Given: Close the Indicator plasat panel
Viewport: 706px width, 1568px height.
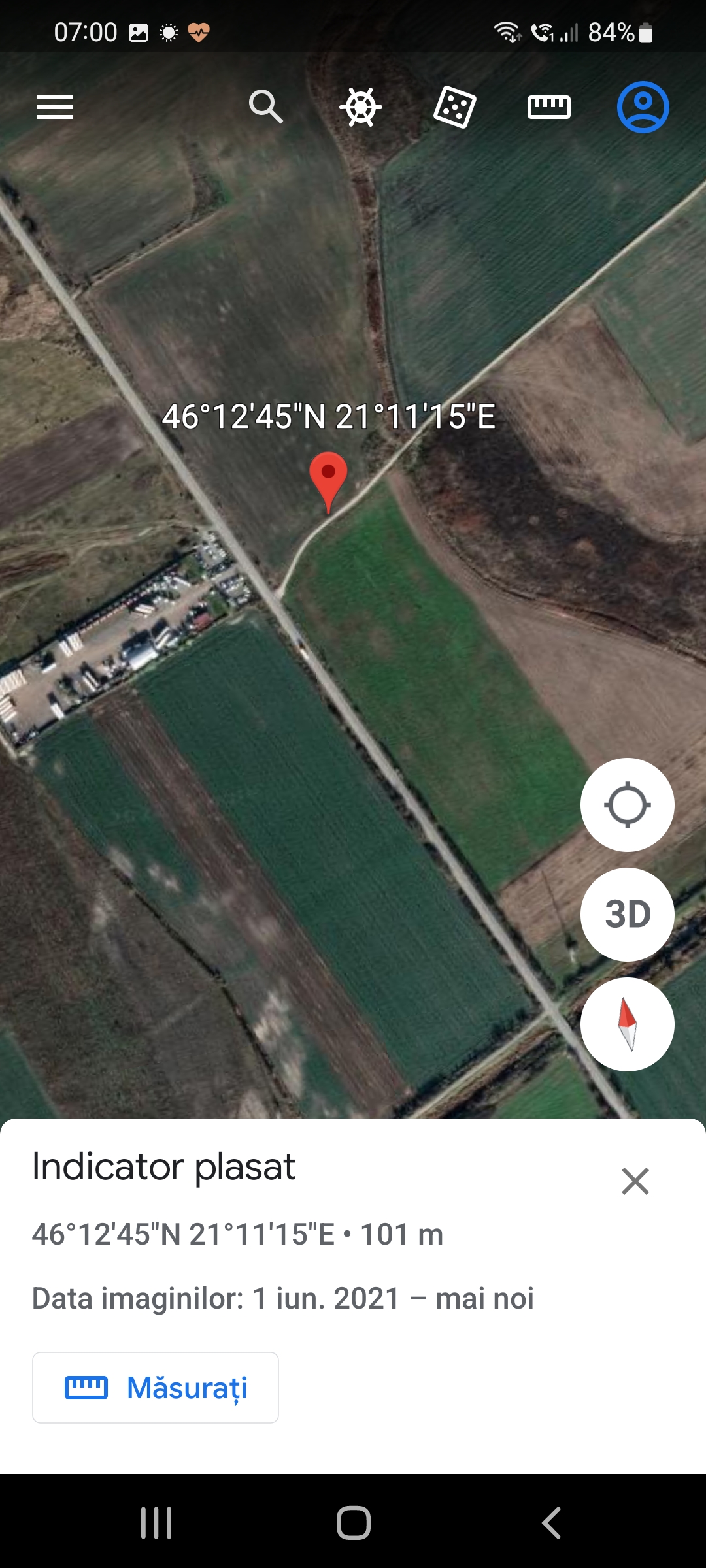Looking at the screenshot, I should (x=635, y=1181).
